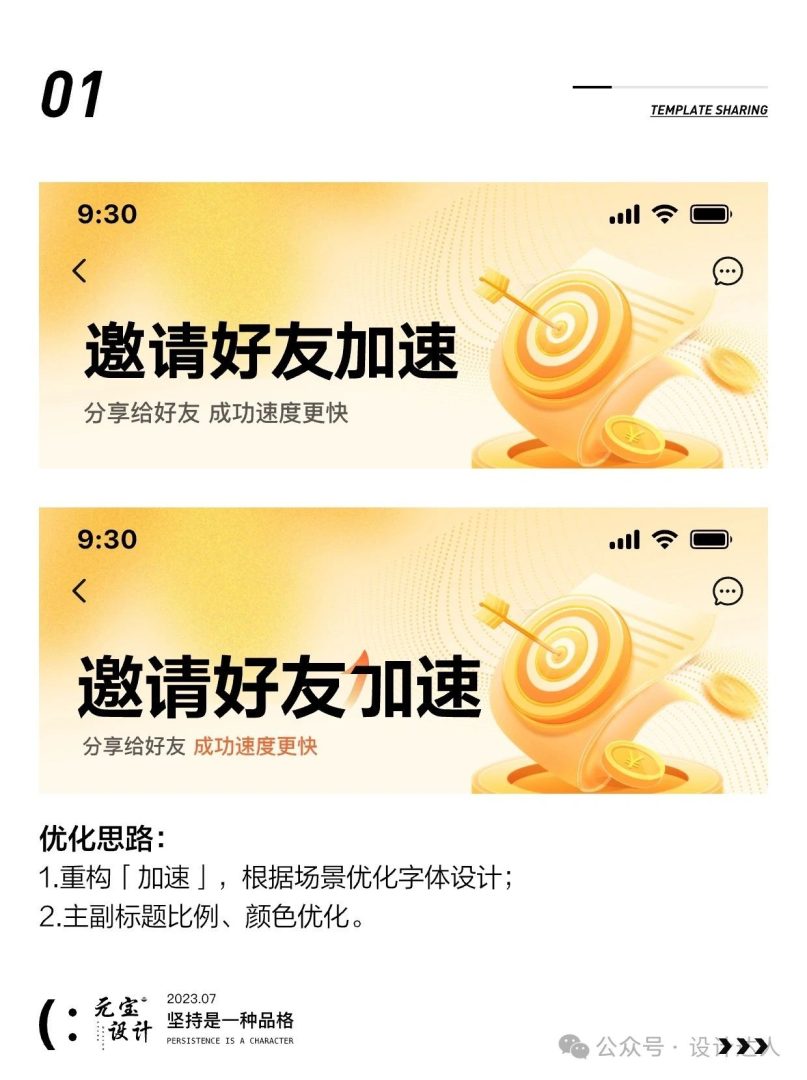Screen dimensions: 807x1080
Task: Click the cellular signal bars in the second banner
Action: point(626,537)
